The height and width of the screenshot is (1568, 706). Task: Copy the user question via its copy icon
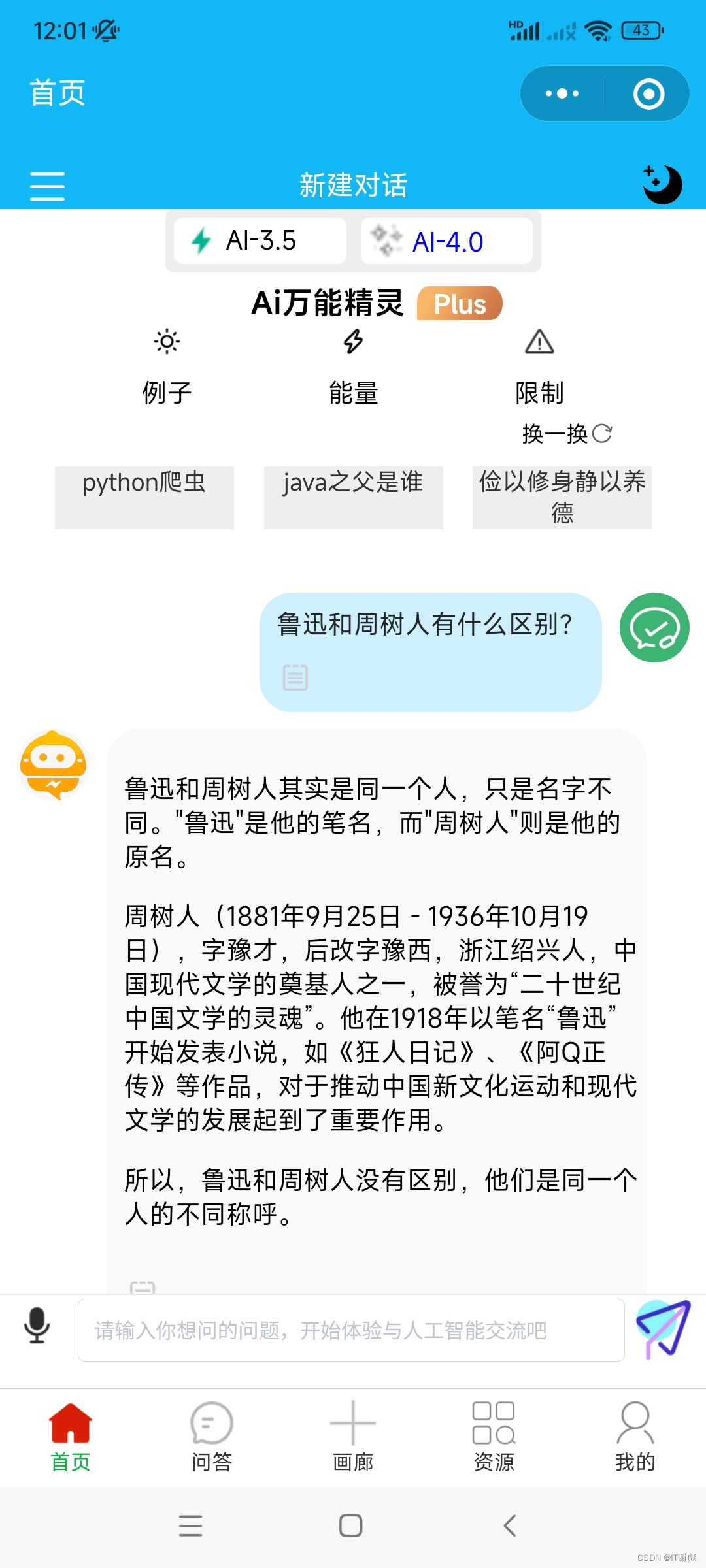coord(294,677)
